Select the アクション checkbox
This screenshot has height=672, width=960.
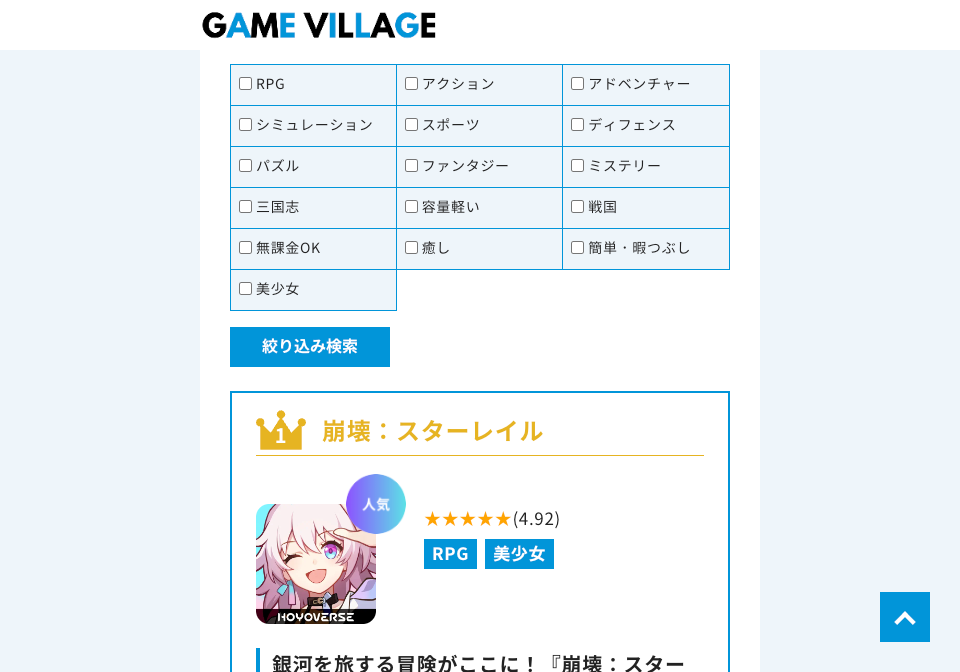point(411,84)
